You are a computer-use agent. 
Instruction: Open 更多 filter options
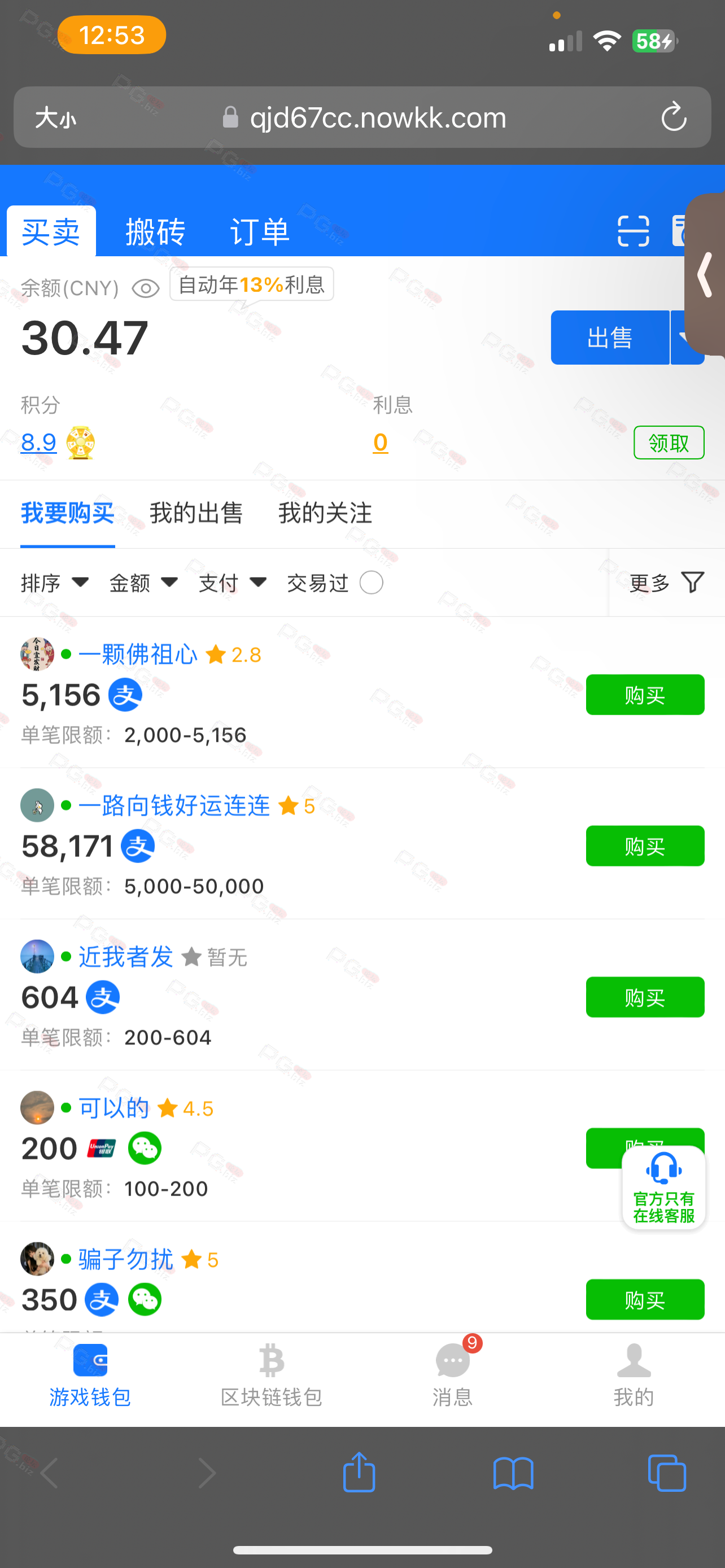667,582
